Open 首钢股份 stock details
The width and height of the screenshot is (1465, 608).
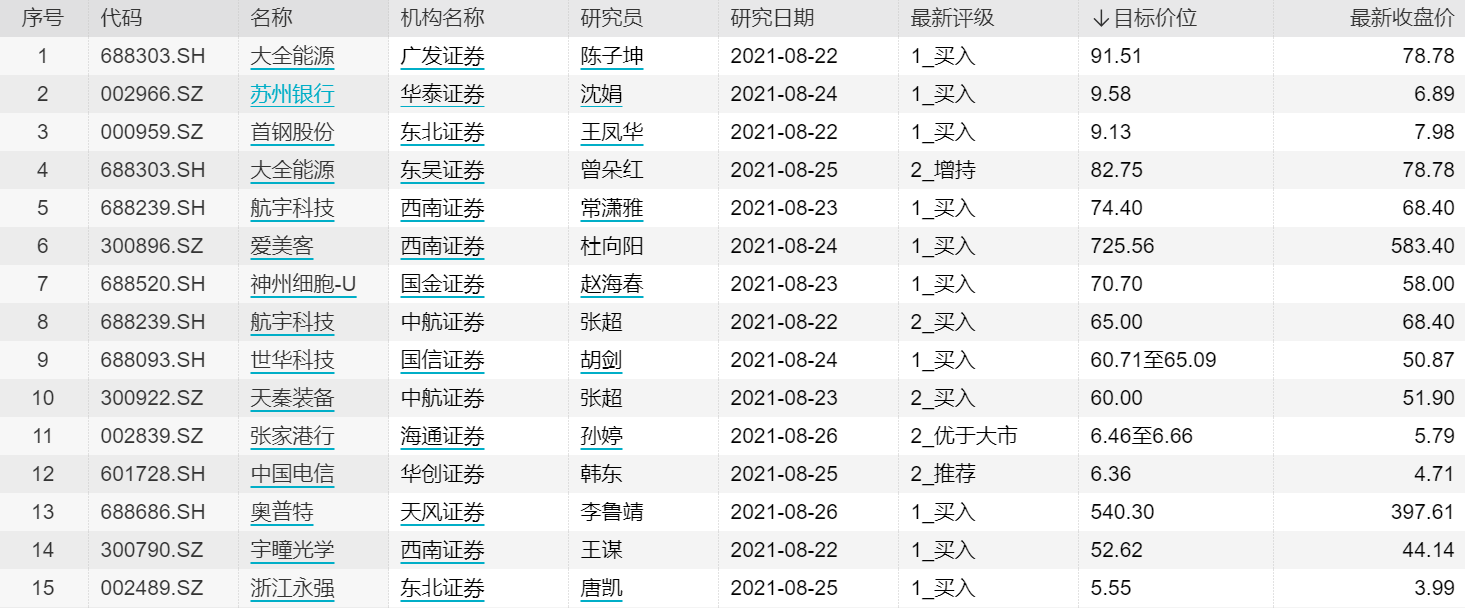point(292,133)
